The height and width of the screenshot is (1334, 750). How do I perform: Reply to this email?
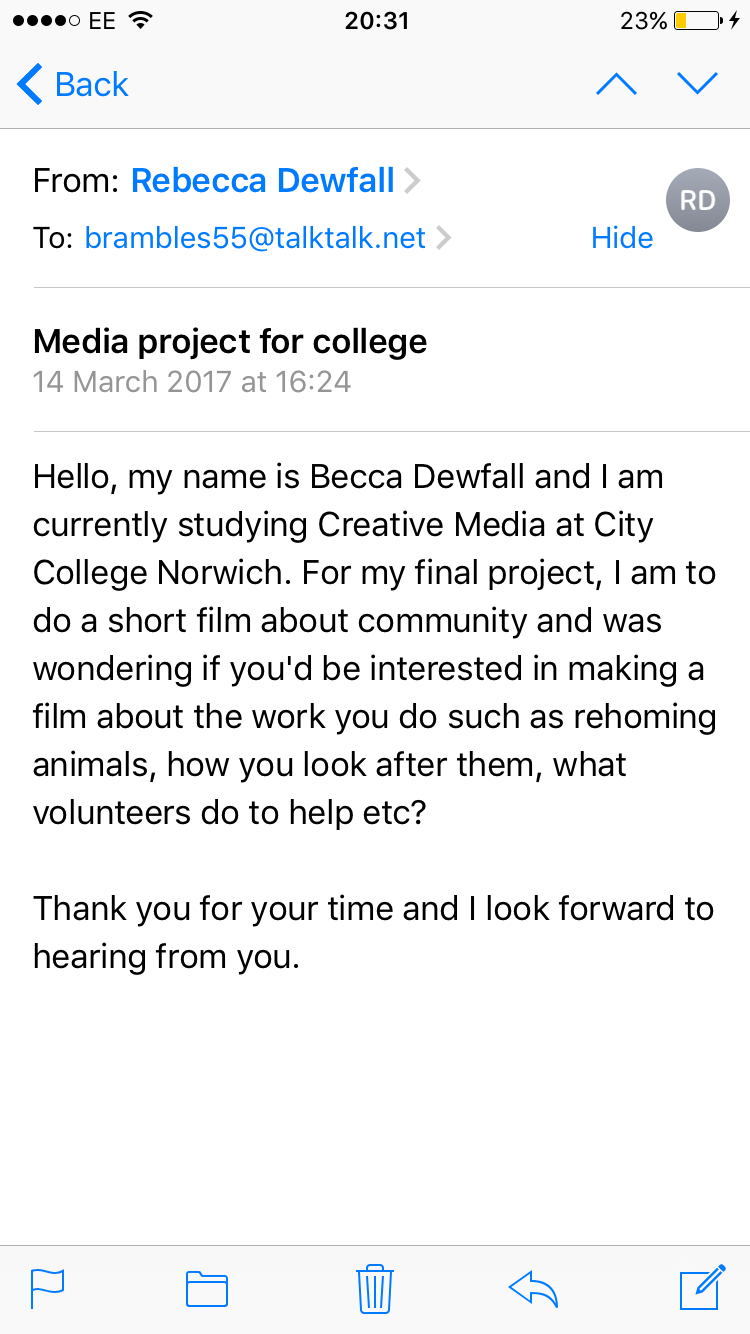tap(533, 1289)
